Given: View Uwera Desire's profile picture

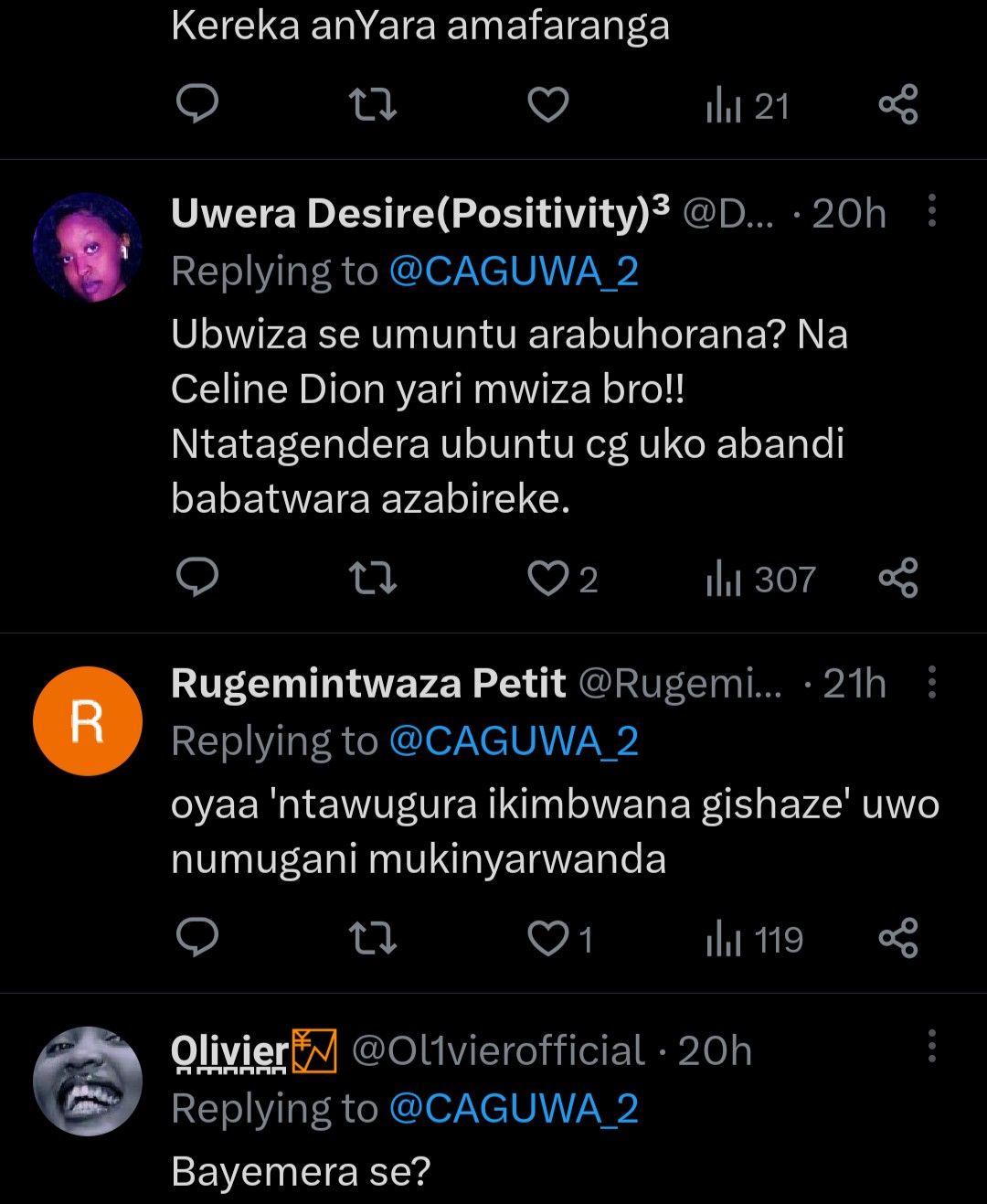Looking at the screenshot, I should point(88,248).
